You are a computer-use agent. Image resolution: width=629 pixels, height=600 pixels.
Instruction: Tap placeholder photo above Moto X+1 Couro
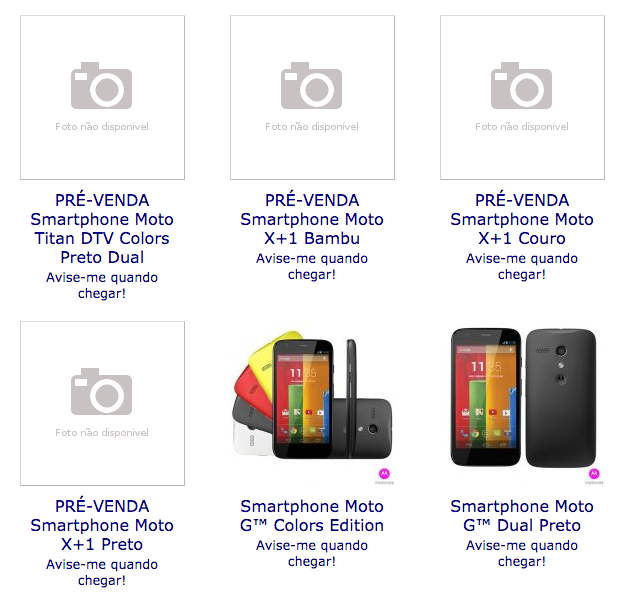522,97
